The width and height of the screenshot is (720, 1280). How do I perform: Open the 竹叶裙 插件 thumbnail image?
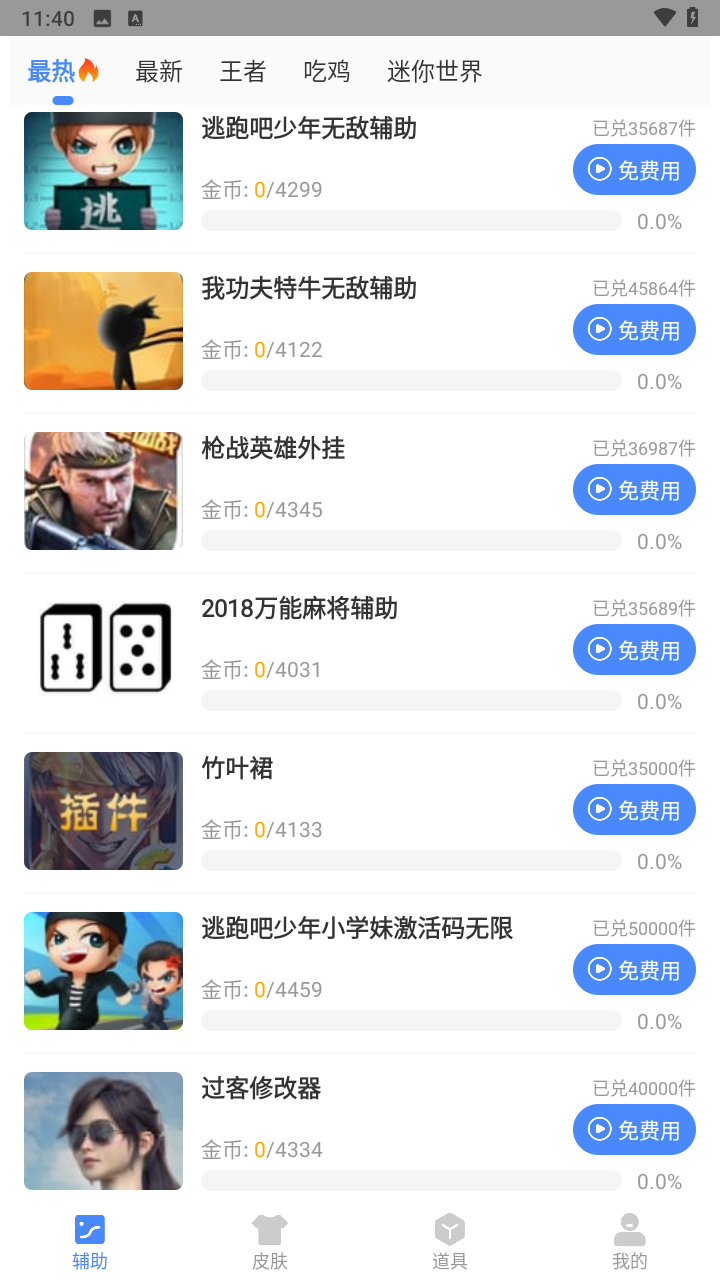click(x=103, y=810)
